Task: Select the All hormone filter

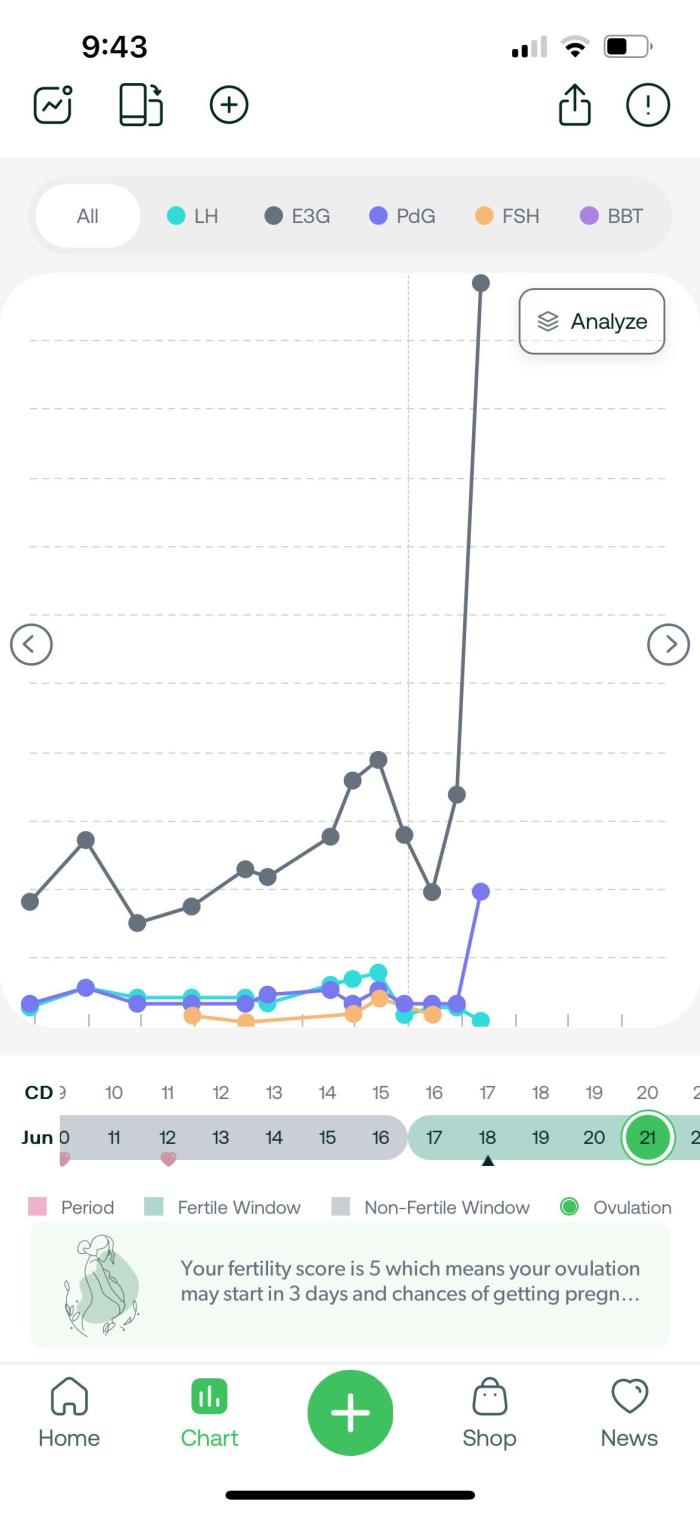Action: click(88, 216)
